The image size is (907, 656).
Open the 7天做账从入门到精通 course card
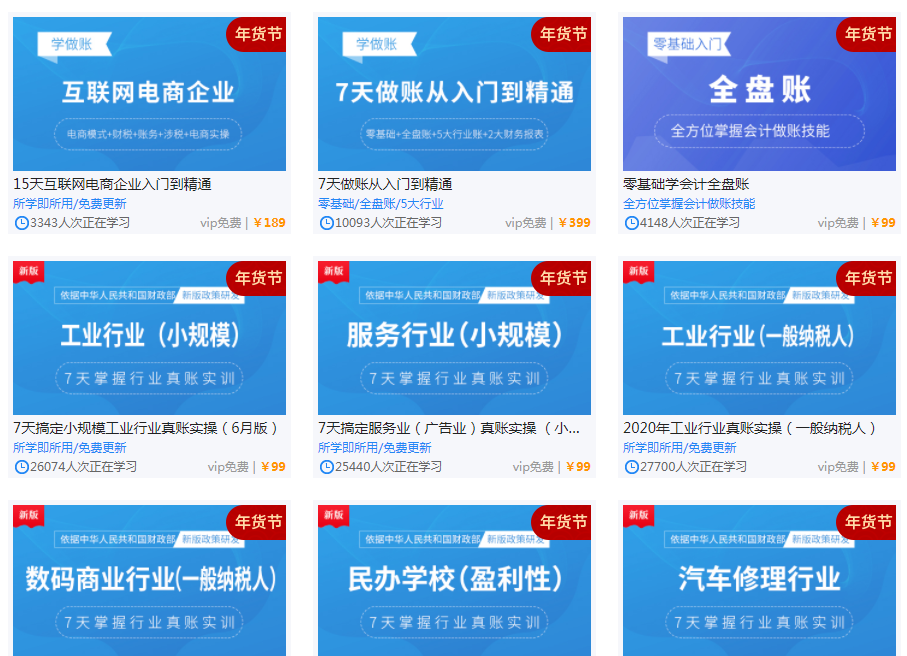[x=385, y=184]
